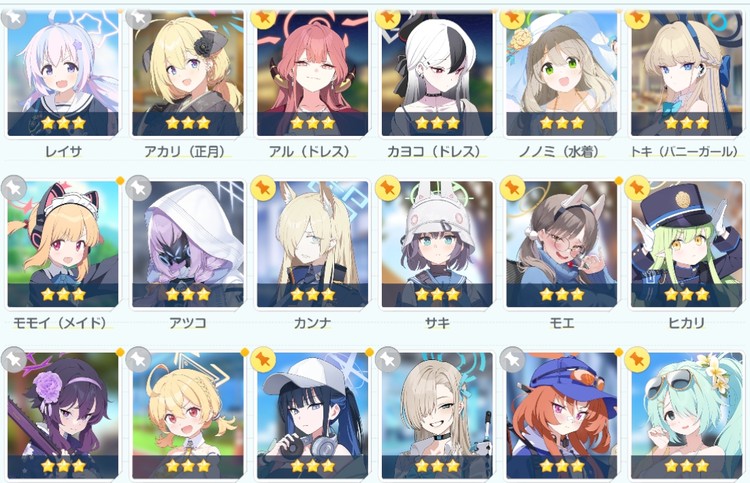View アル（ドレス） details

(313, 75)
